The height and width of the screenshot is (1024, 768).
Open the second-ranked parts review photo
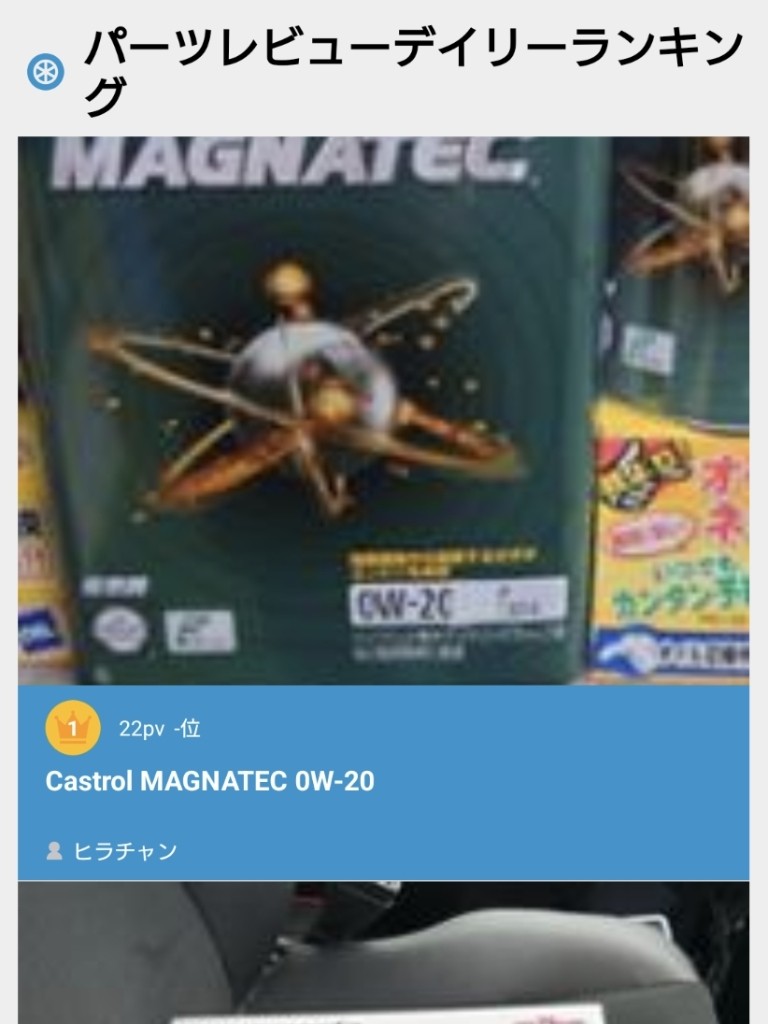point(383,955)
